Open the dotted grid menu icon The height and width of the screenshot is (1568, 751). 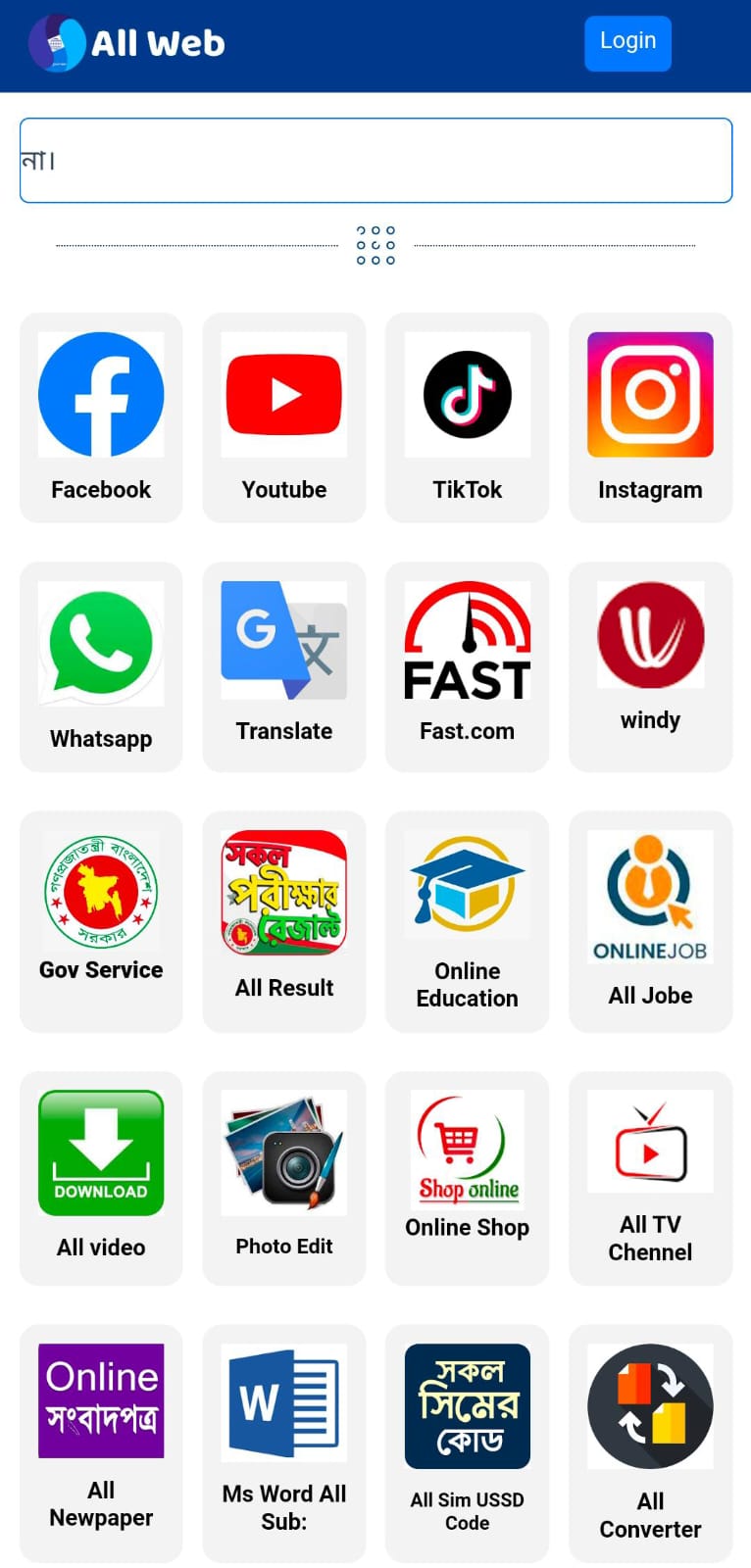tap(375, 245)
